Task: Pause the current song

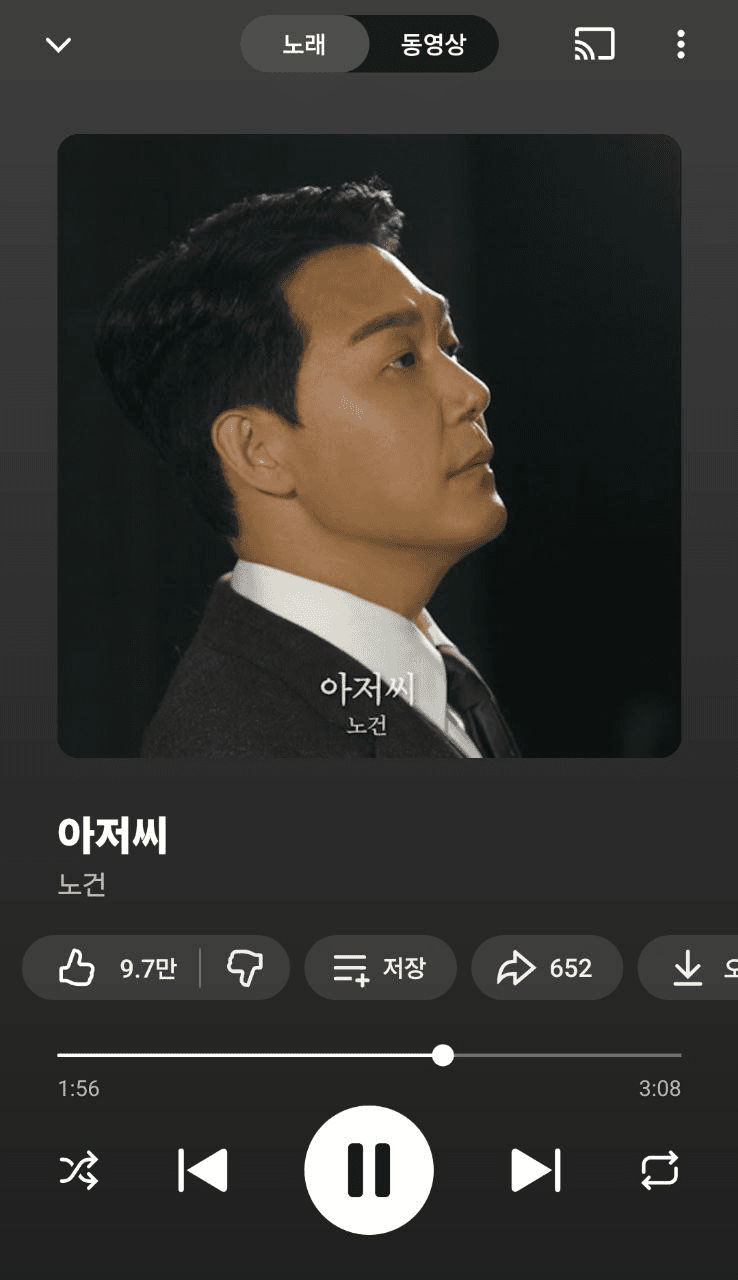Action: (369, 1170)
